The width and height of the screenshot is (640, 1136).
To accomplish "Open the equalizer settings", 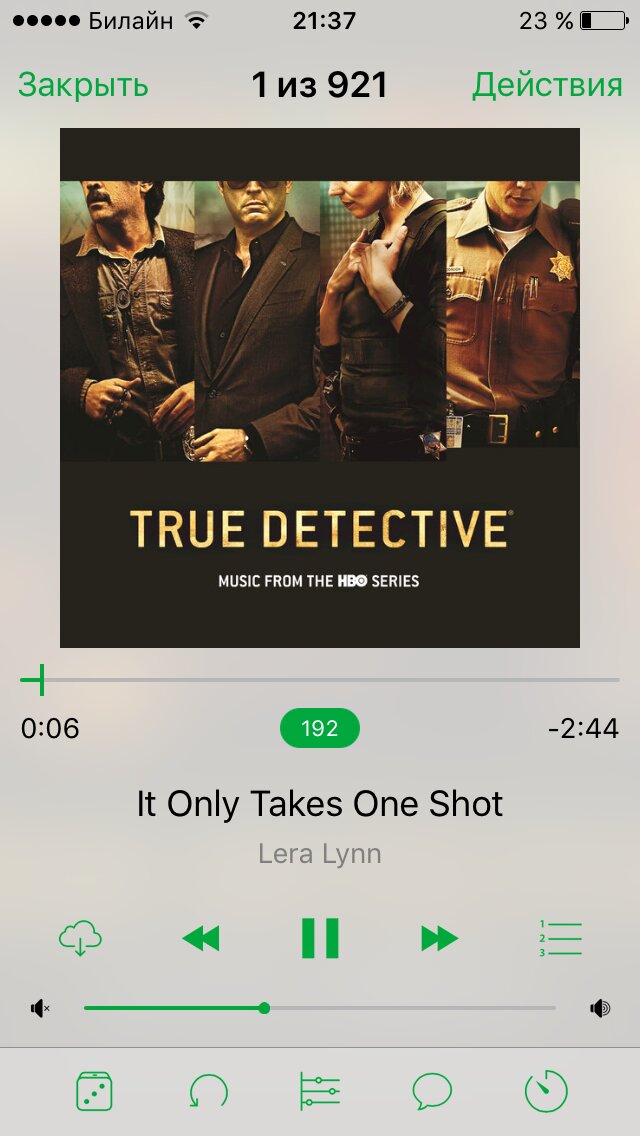I will point(320,1091).
